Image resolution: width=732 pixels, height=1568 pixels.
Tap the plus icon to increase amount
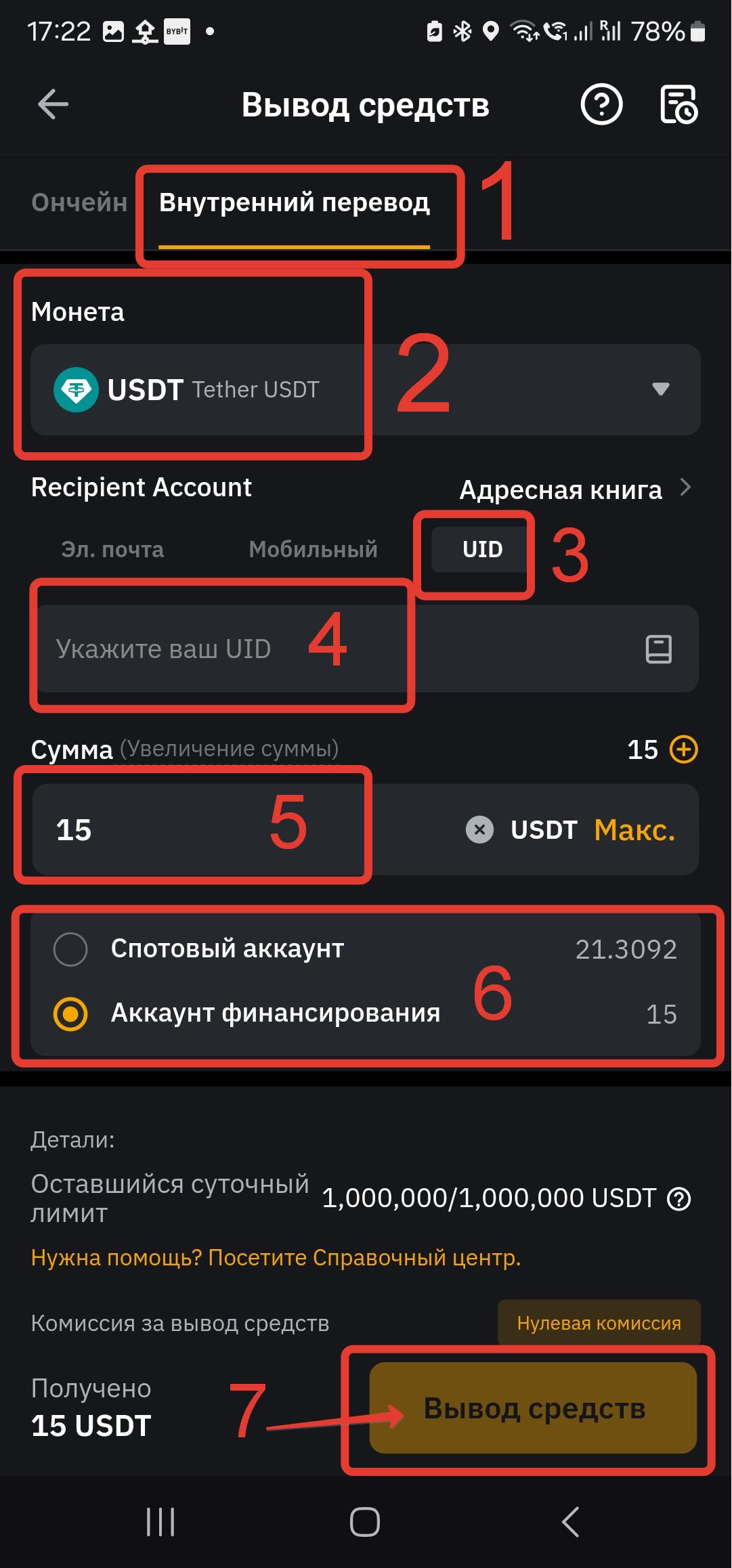pyautogui.click(x=683, y=749)
